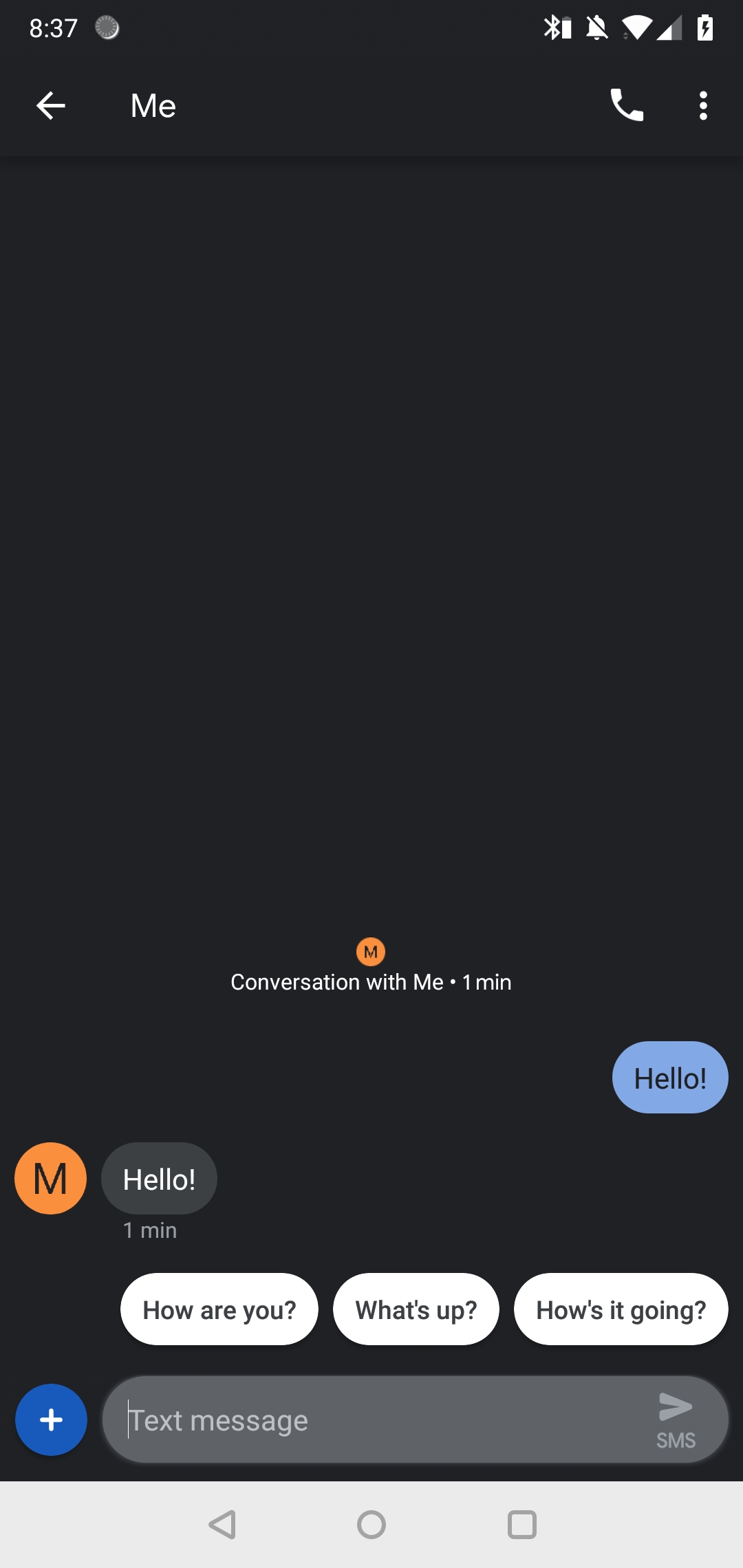Select the How are you? smart reply

point(219,1309)
